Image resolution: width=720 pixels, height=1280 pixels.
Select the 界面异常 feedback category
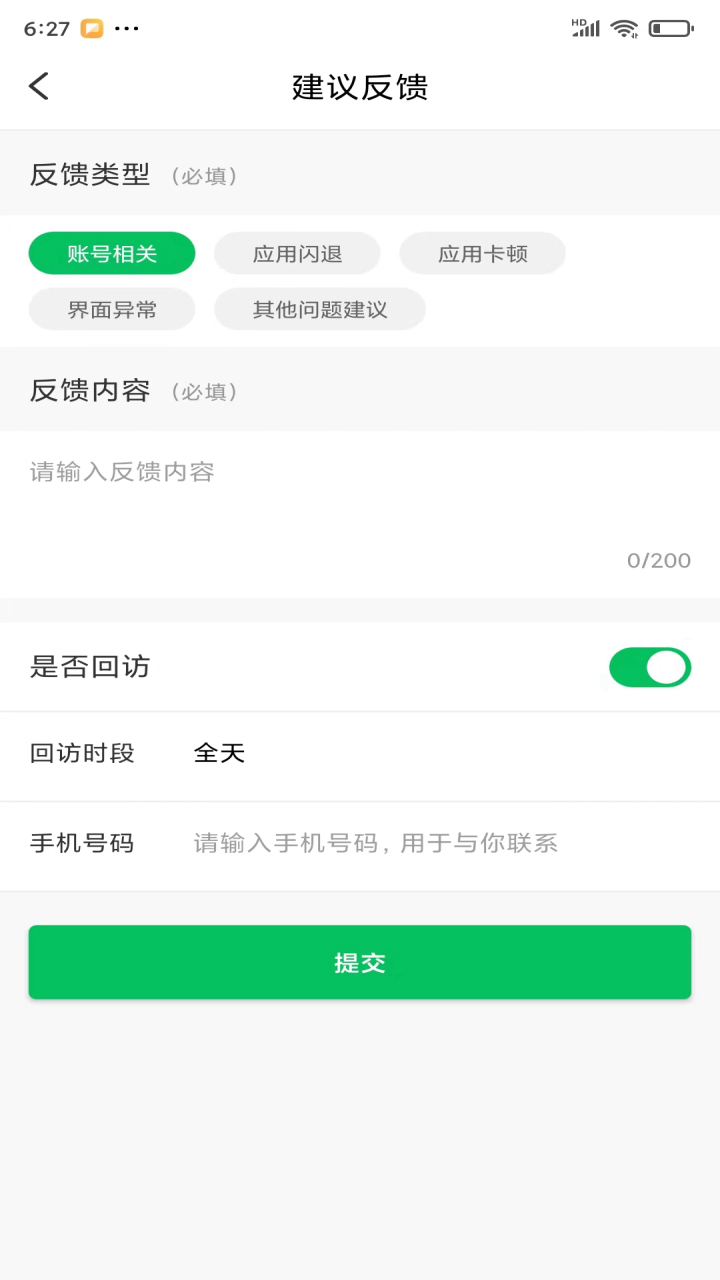click(x=112, y=309)
